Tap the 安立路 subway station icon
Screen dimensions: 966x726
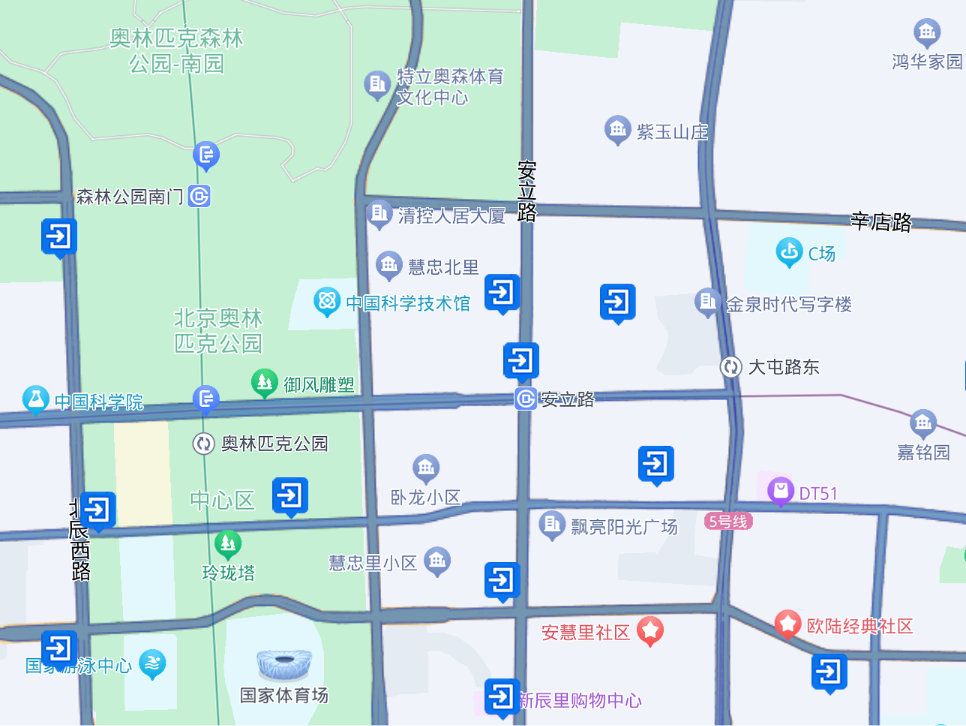(x=525, y=399)
